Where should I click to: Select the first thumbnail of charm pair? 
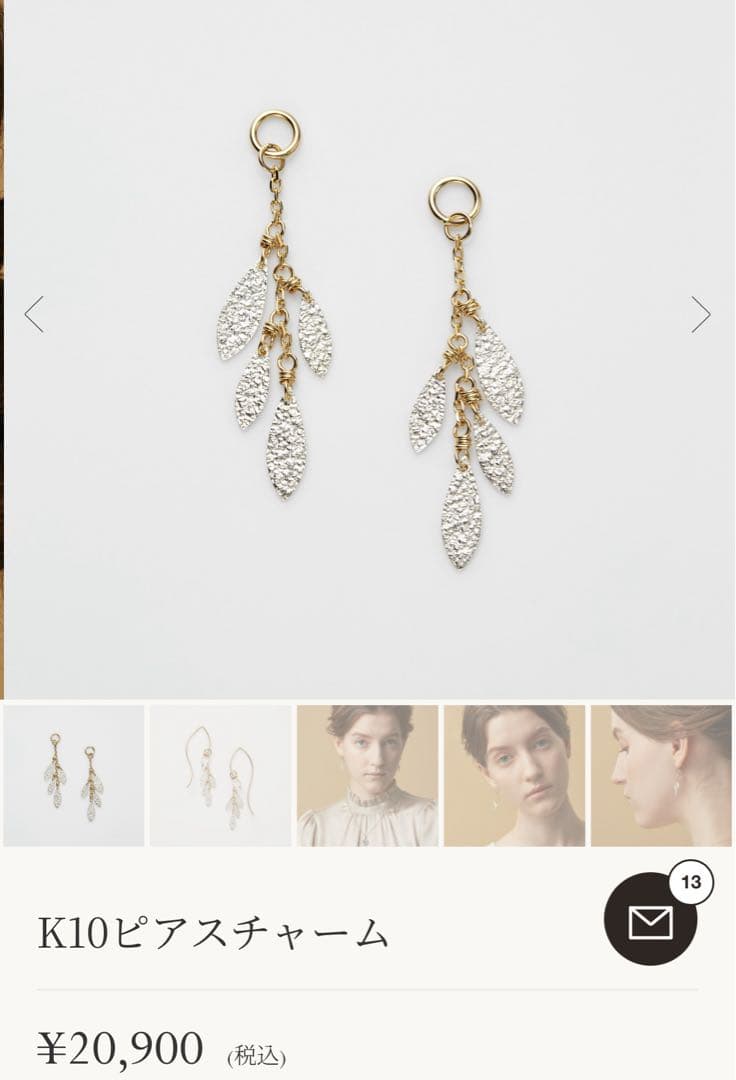(73, 776)
